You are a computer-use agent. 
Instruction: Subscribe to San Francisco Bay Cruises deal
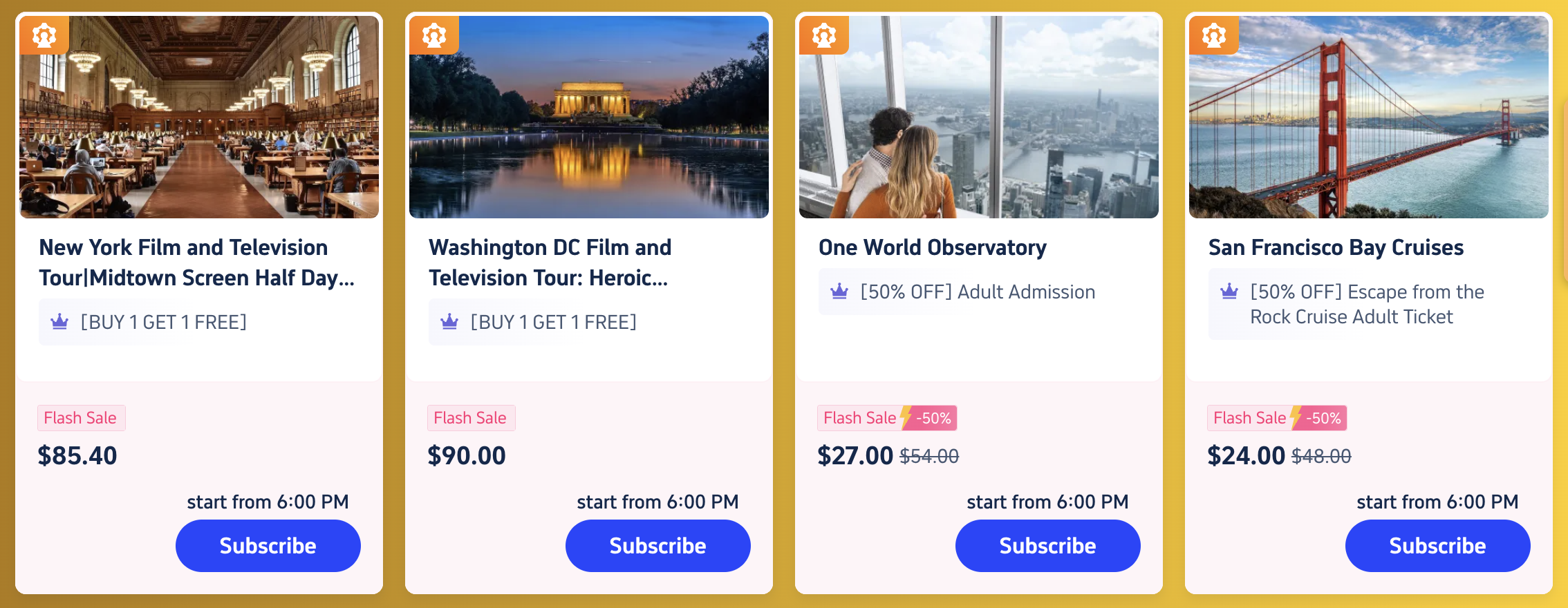1437,546
